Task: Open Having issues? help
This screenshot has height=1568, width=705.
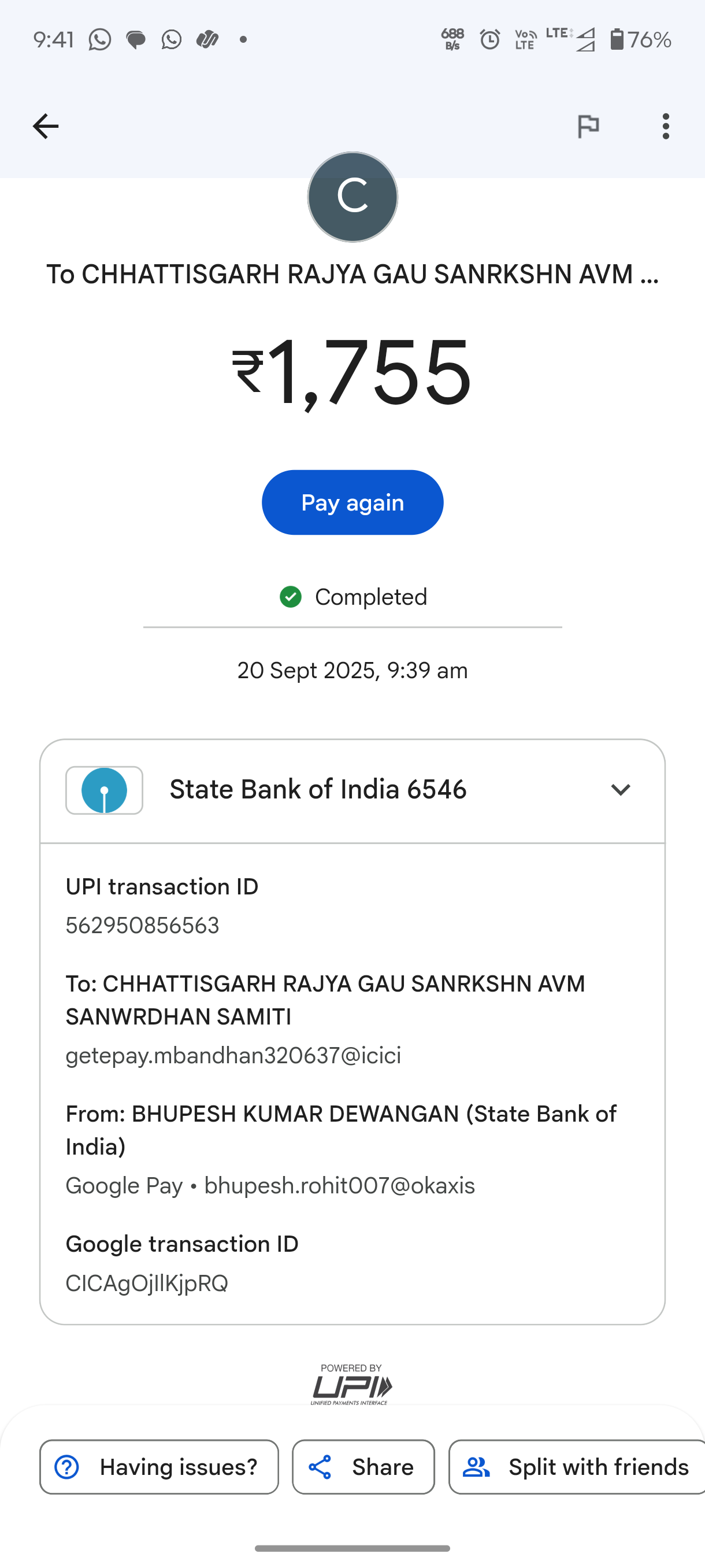Action: click(x=159, y=1466)
